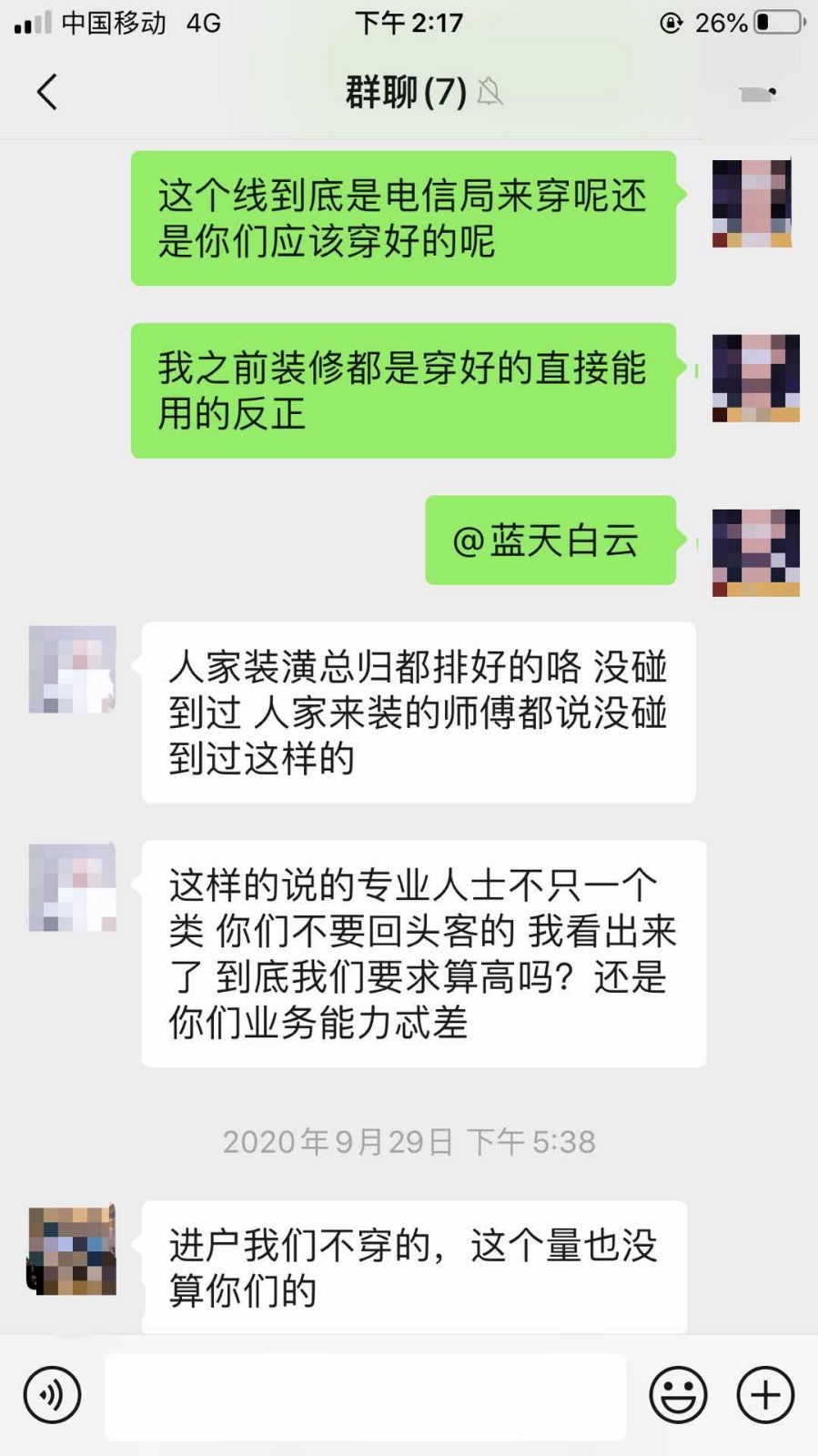Tap the avatar beside 进户我们不穿的 message
The image size is (818, 1456).
[x=73, y=1250]
